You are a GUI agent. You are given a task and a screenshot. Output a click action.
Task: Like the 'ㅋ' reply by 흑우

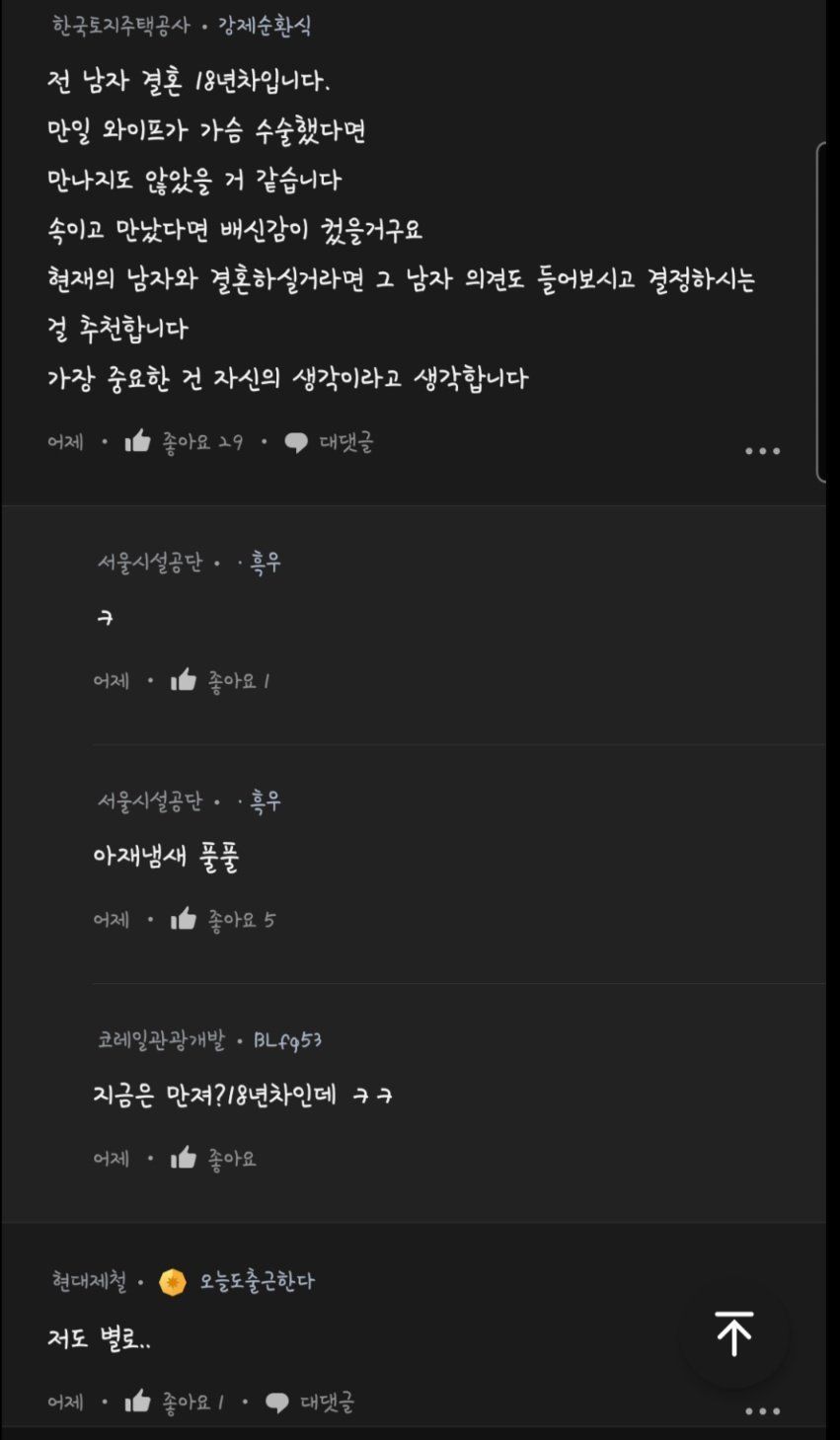[x=184, y=681]
